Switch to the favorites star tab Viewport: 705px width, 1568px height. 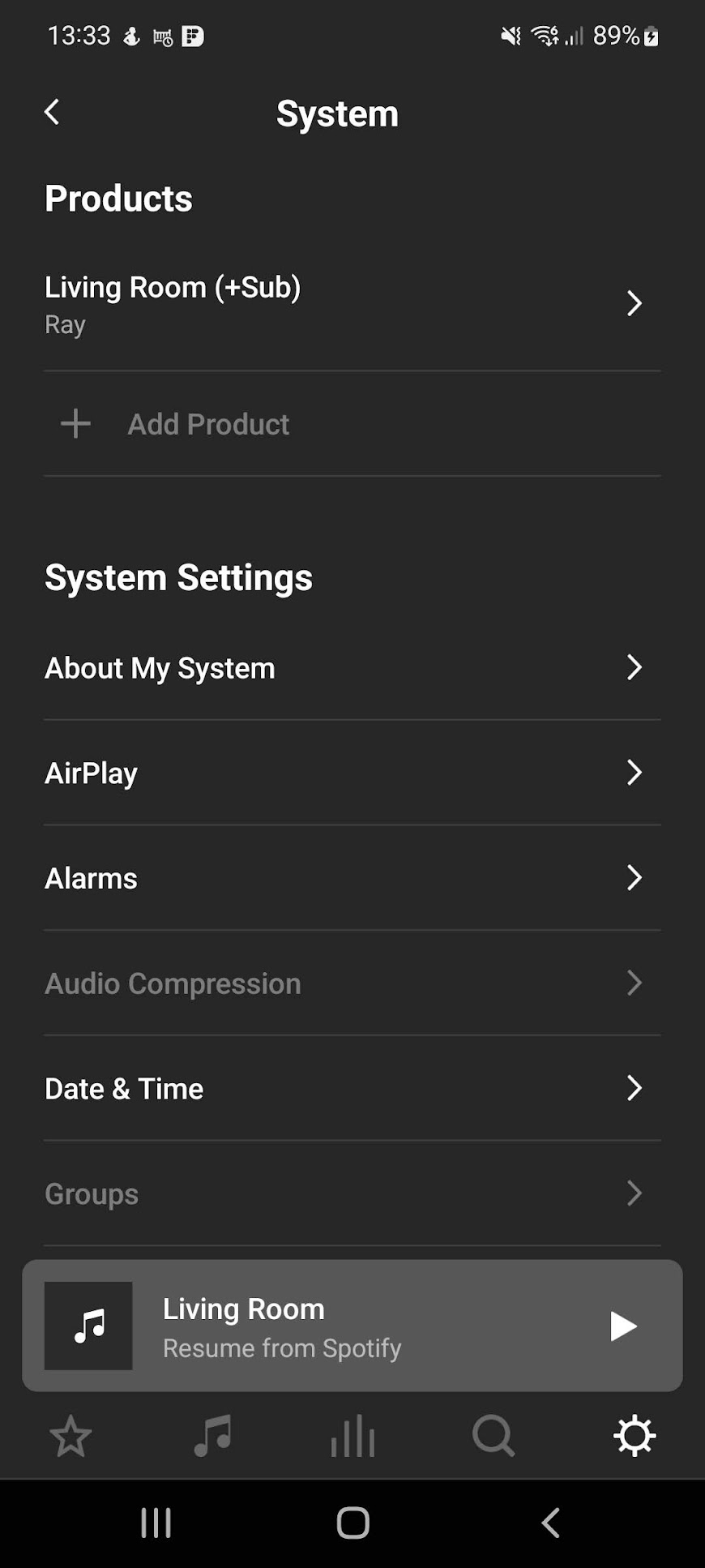pos(70,1436)
